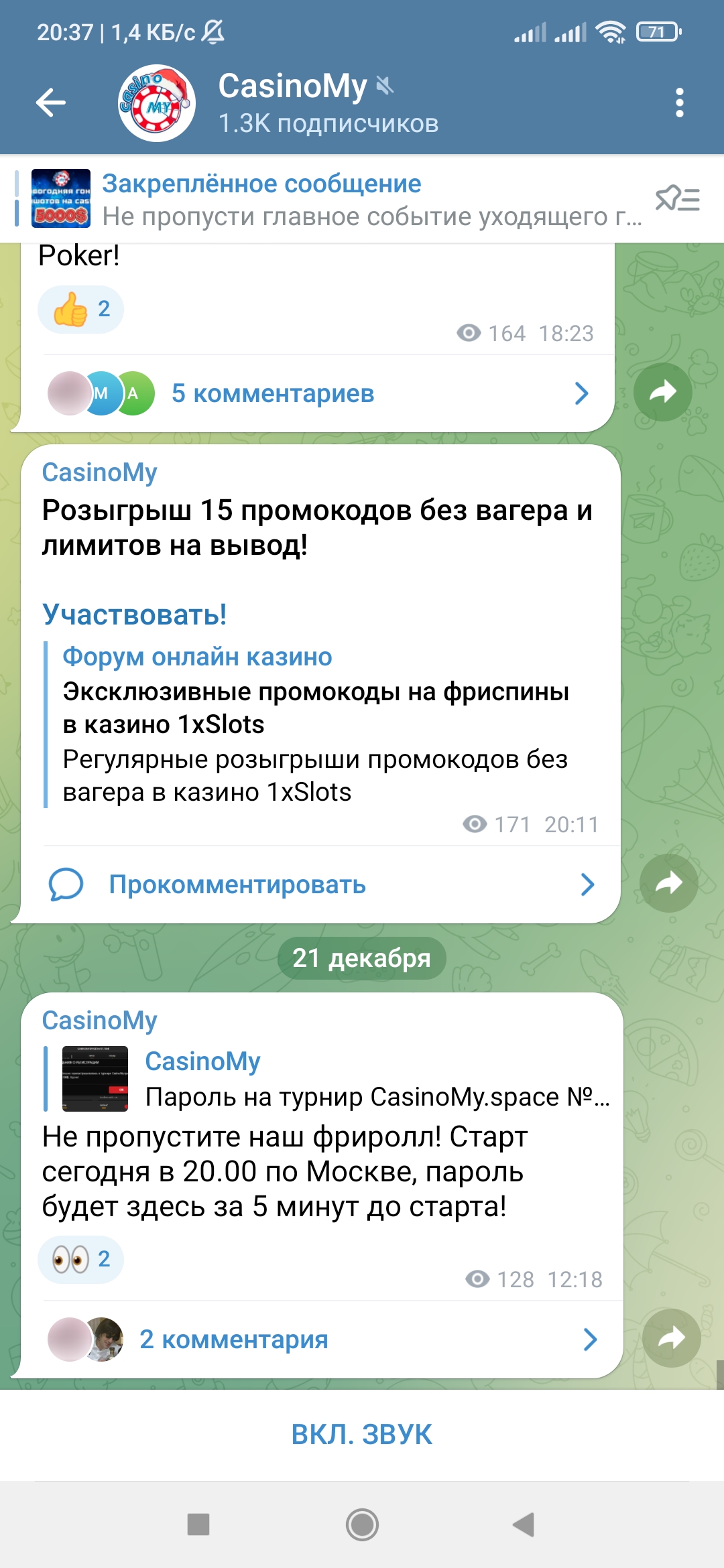Screen dimensions: 724x1568
Task: Tap ВКЛ. ЗВУК to unmute channel
Action: (362, 1435)
